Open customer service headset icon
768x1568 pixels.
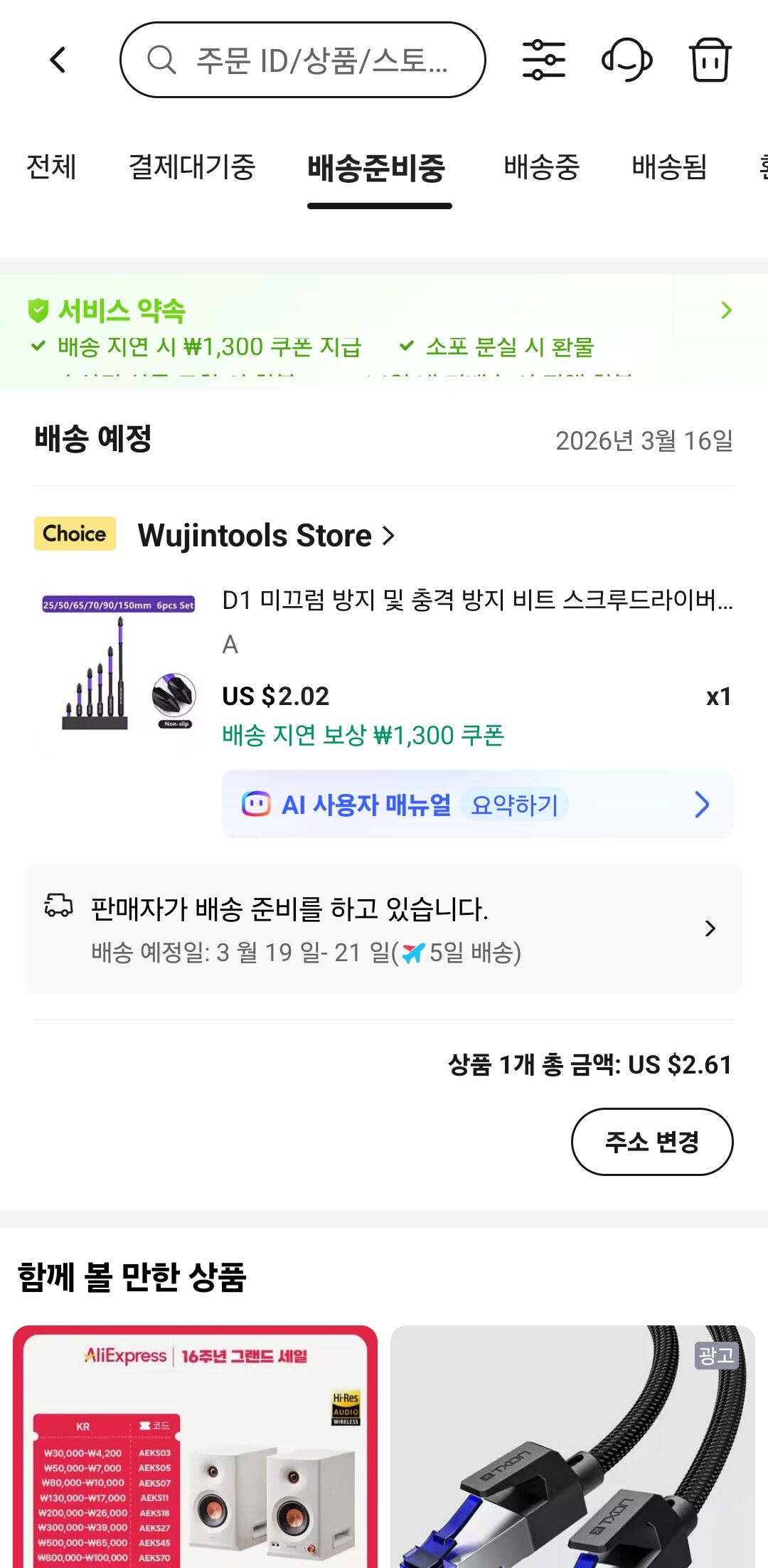(x=626, y=60)
